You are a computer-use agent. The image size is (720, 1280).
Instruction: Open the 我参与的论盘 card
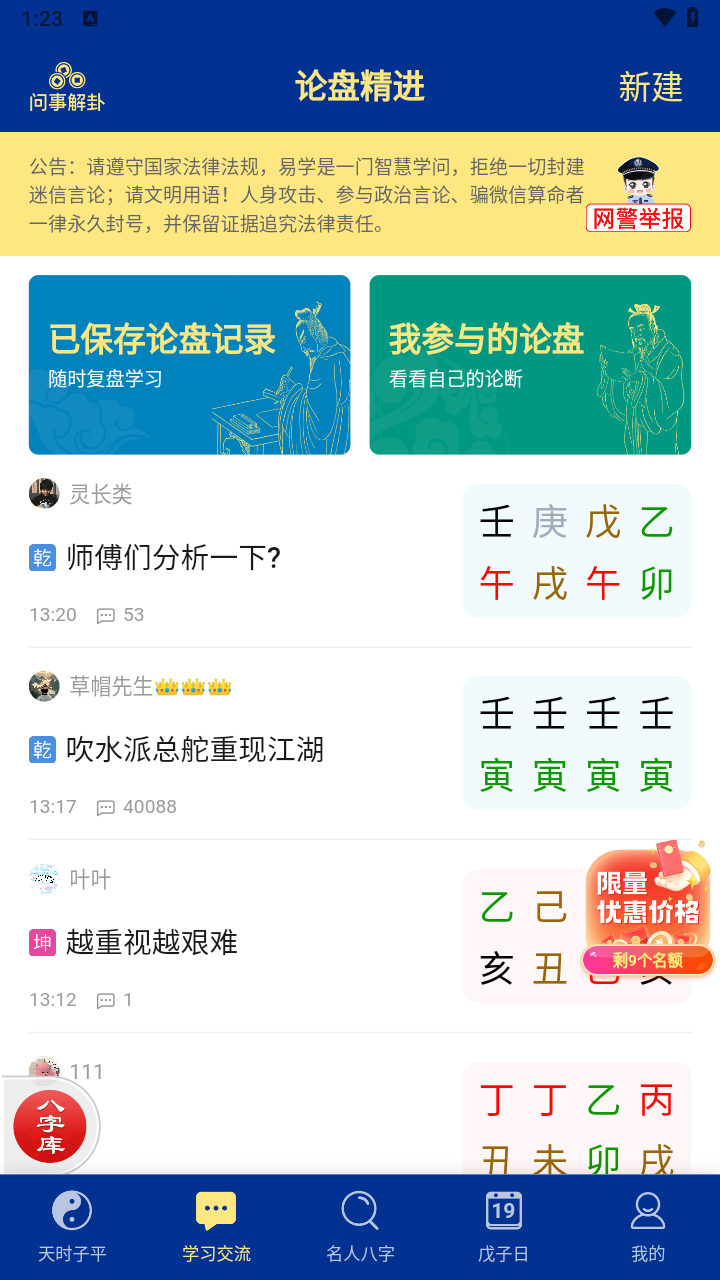[530, 364]
